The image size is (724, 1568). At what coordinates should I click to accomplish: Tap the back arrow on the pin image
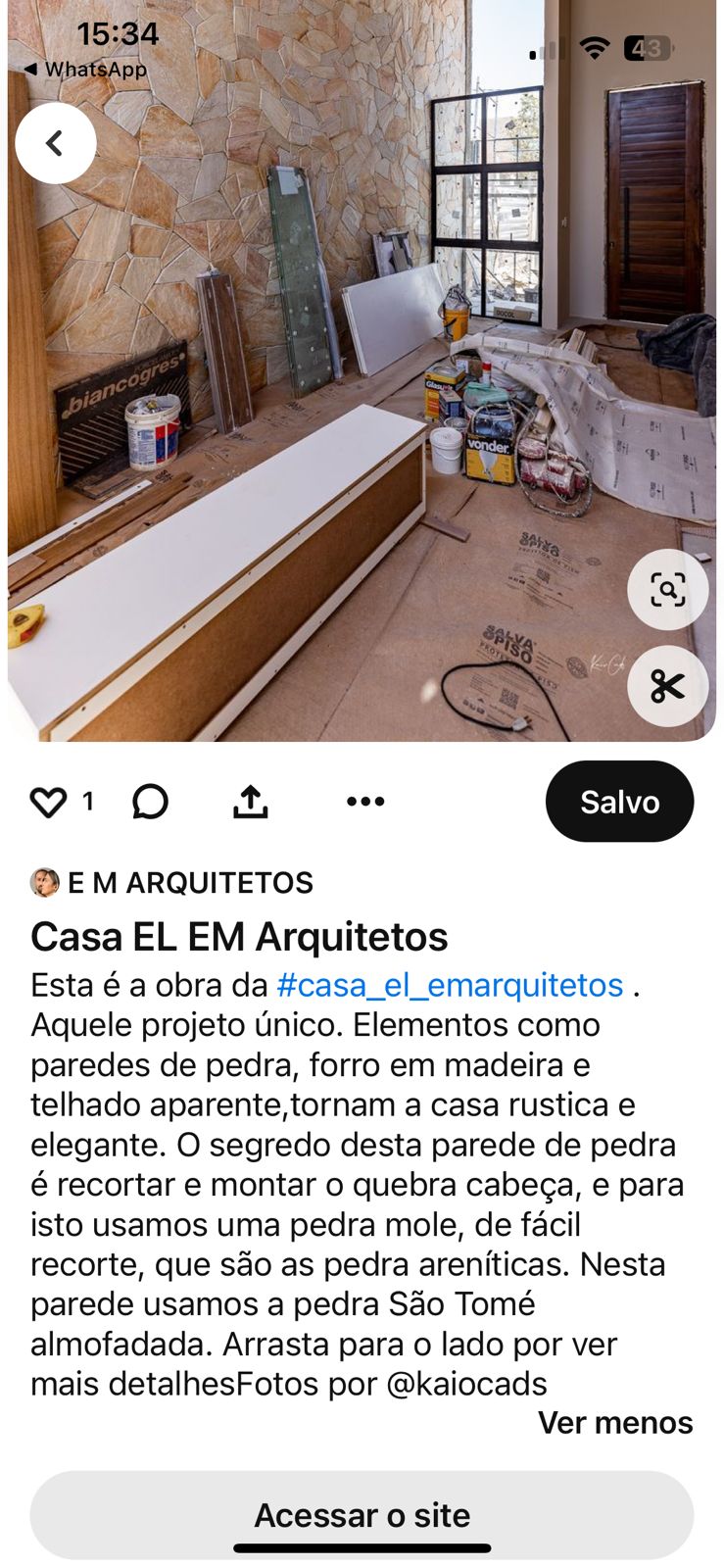pos(56,142)
